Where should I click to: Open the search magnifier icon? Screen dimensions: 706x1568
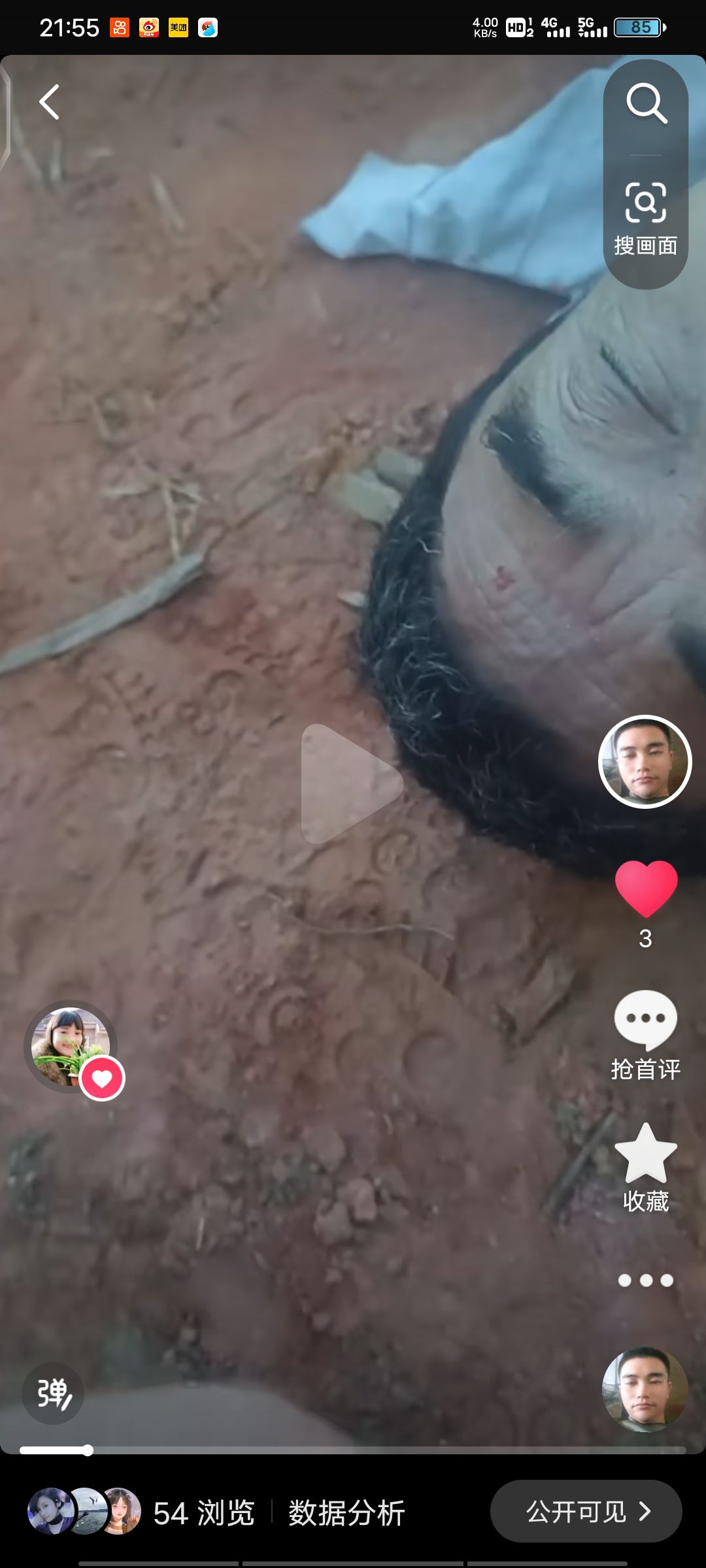(646, 103)
